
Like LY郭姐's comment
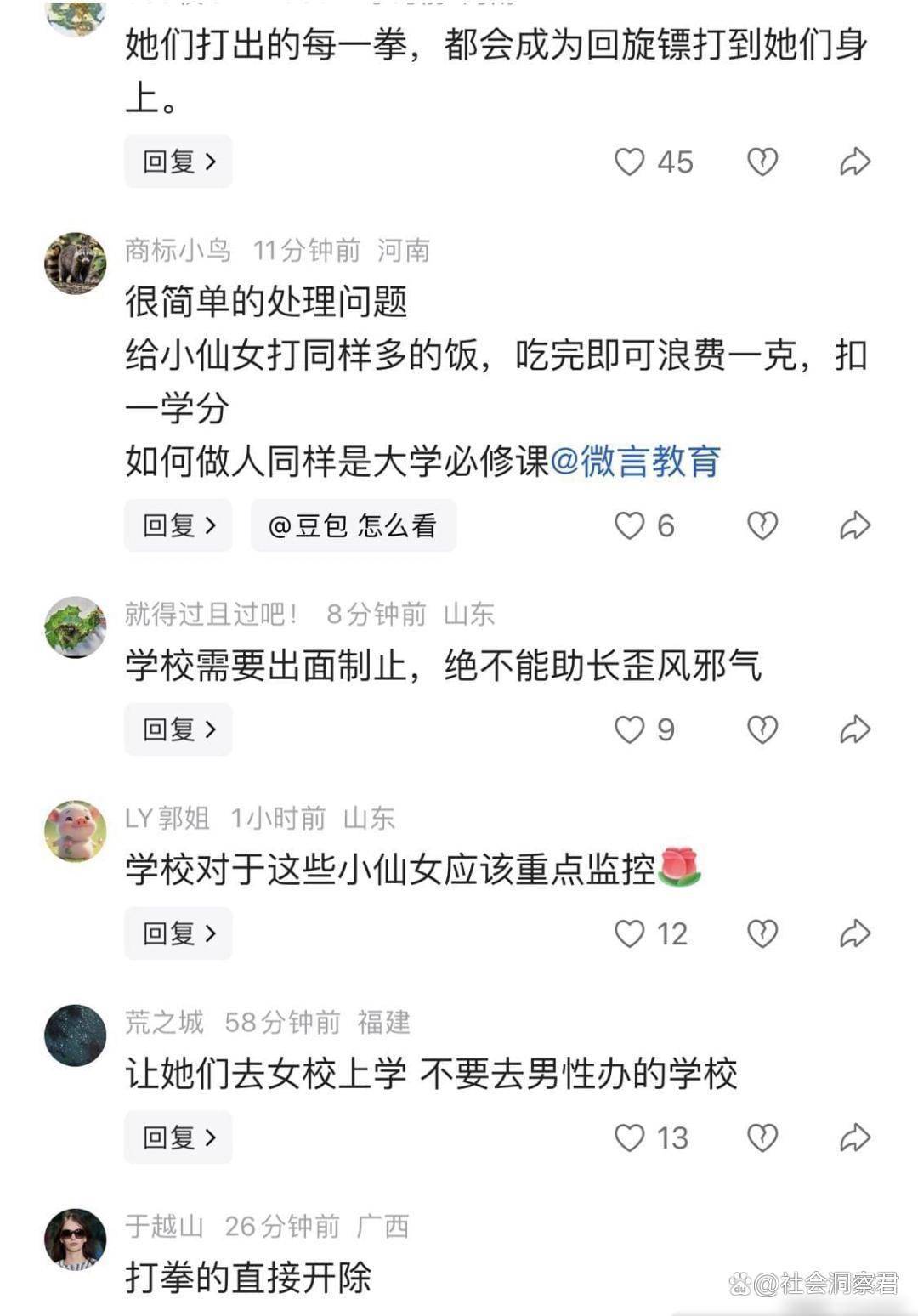point(630,933)
